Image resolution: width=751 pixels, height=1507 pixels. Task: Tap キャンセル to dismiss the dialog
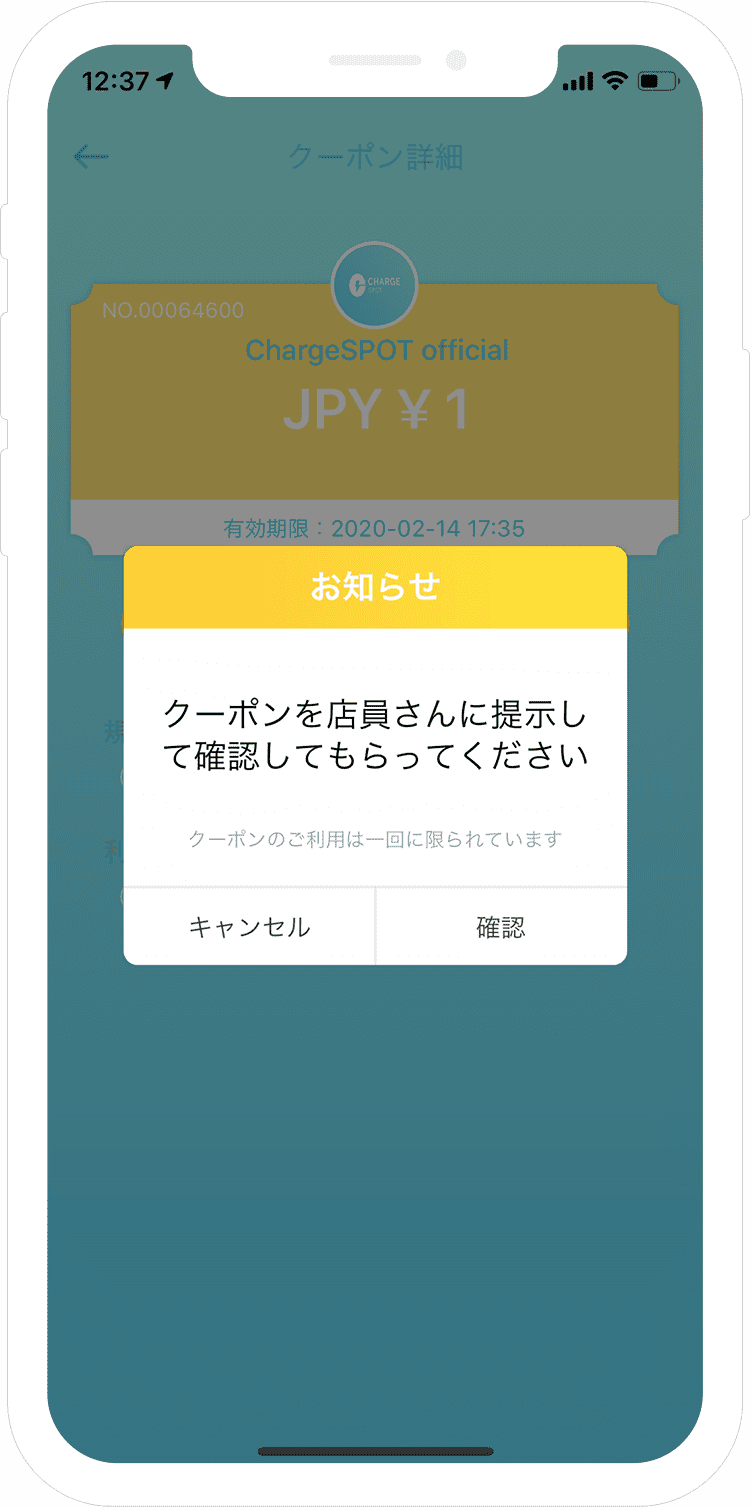(x=249, y=927)
